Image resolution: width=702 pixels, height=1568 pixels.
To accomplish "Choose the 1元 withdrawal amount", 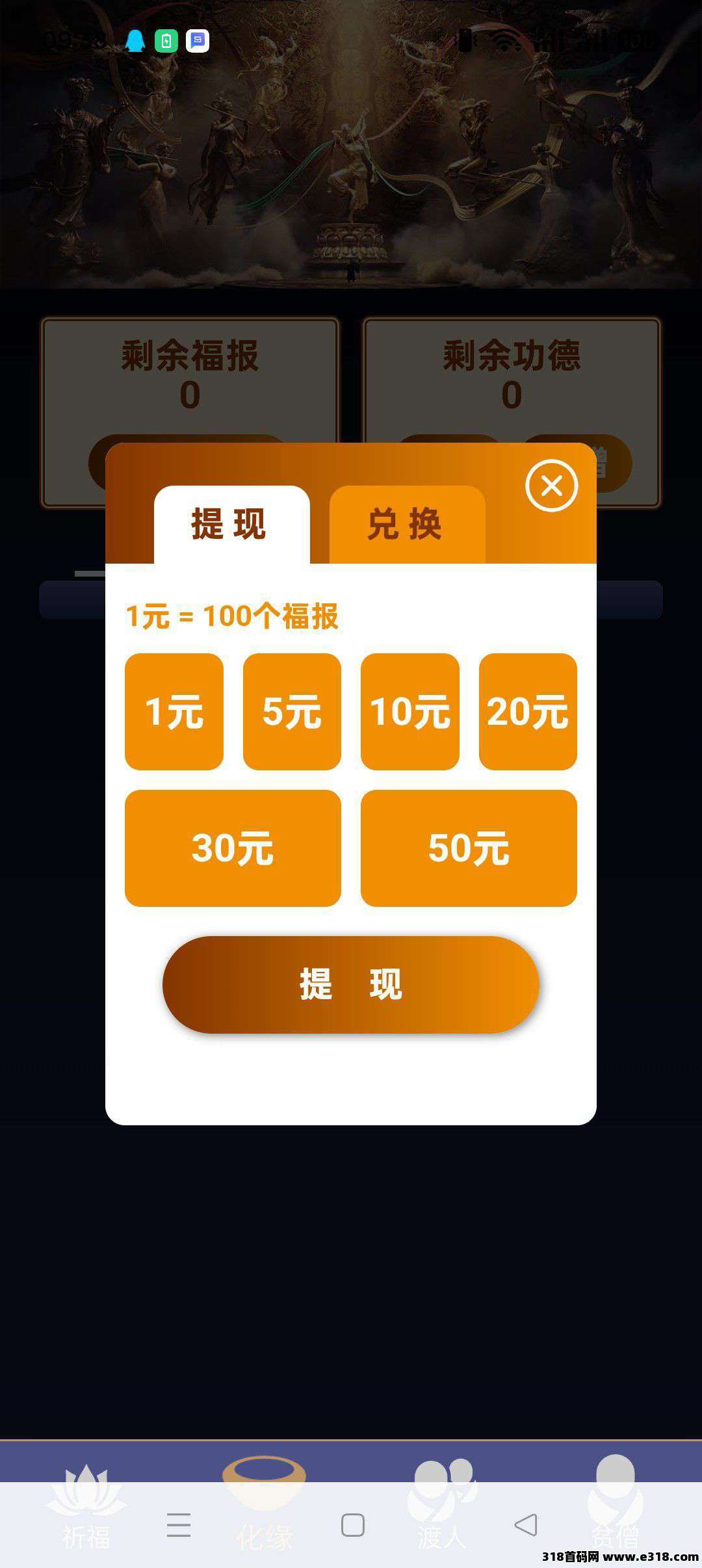I will (174, 711).
